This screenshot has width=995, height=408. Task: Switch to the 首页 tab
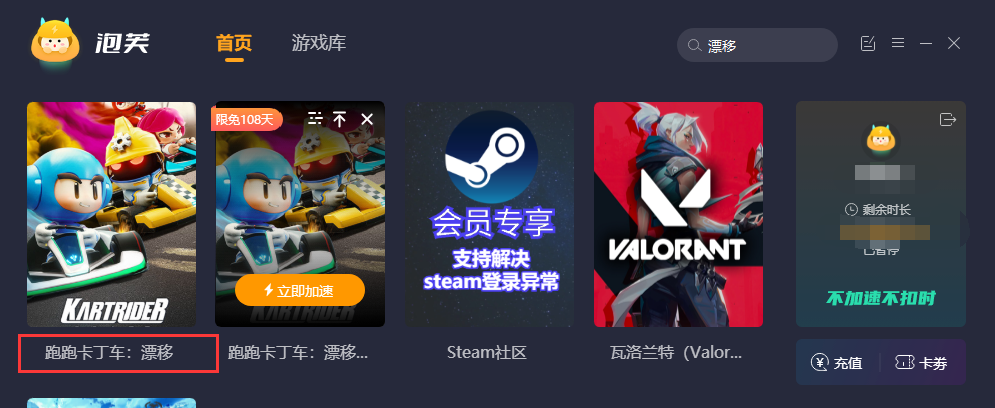pos(234,43)
